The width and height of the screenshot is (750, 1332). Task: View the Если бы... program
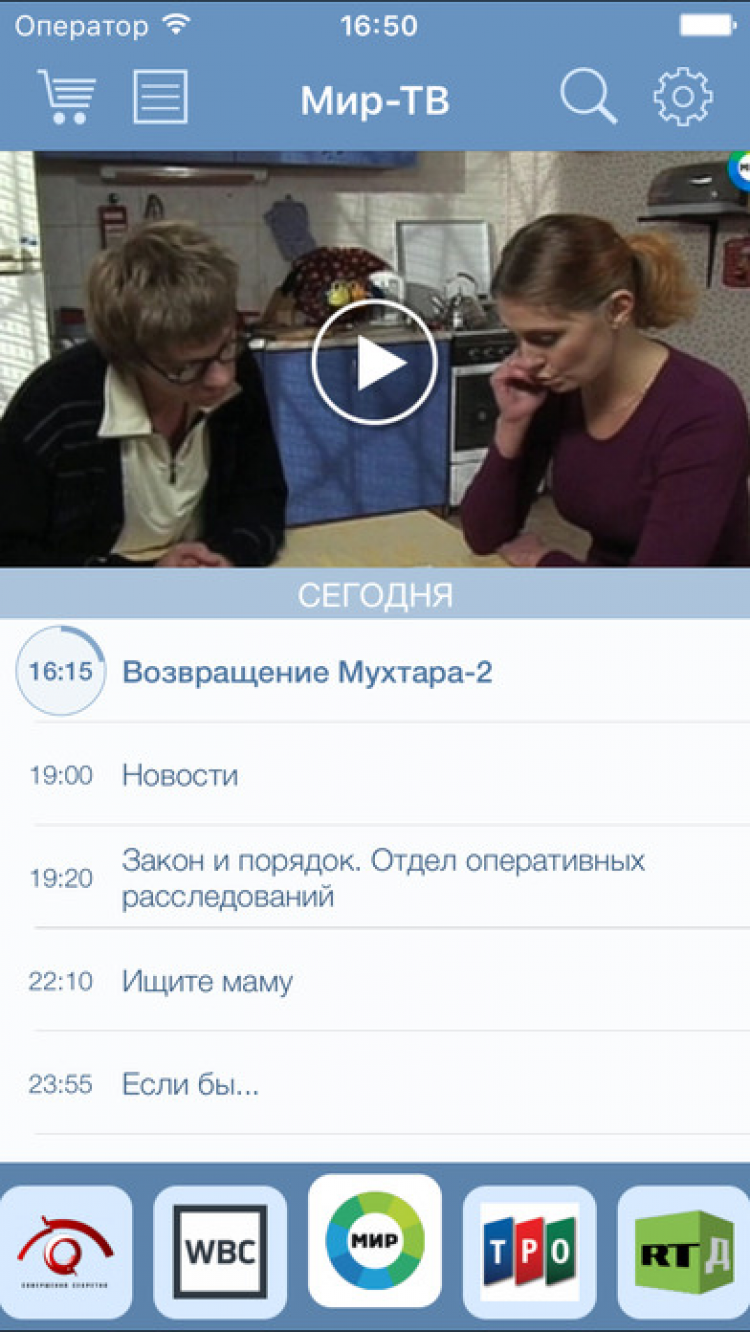(x=190, y=1084)
